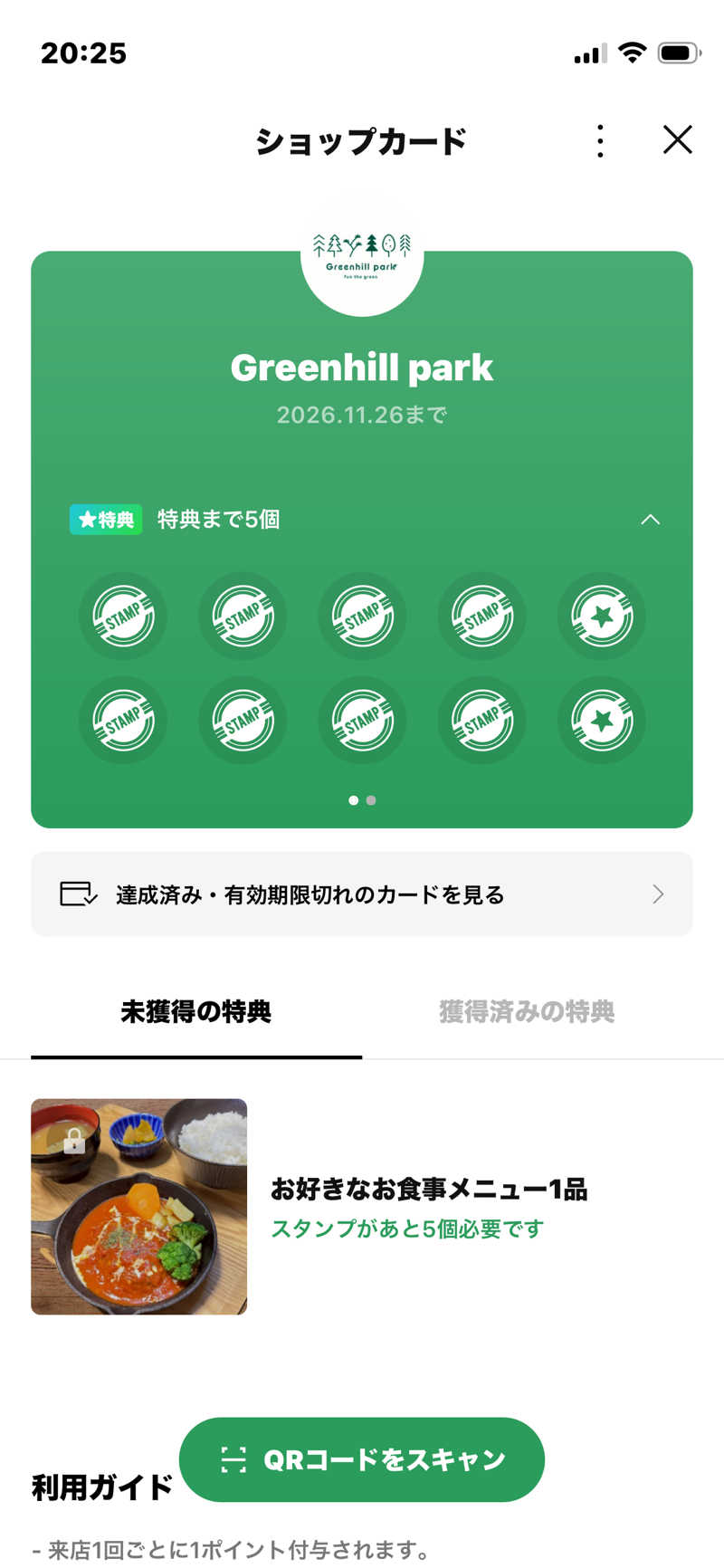Screen dimensions: 724x1568
Task: Open the お好きなお食事メニュー1品 reward
Action: (362, 1206)
